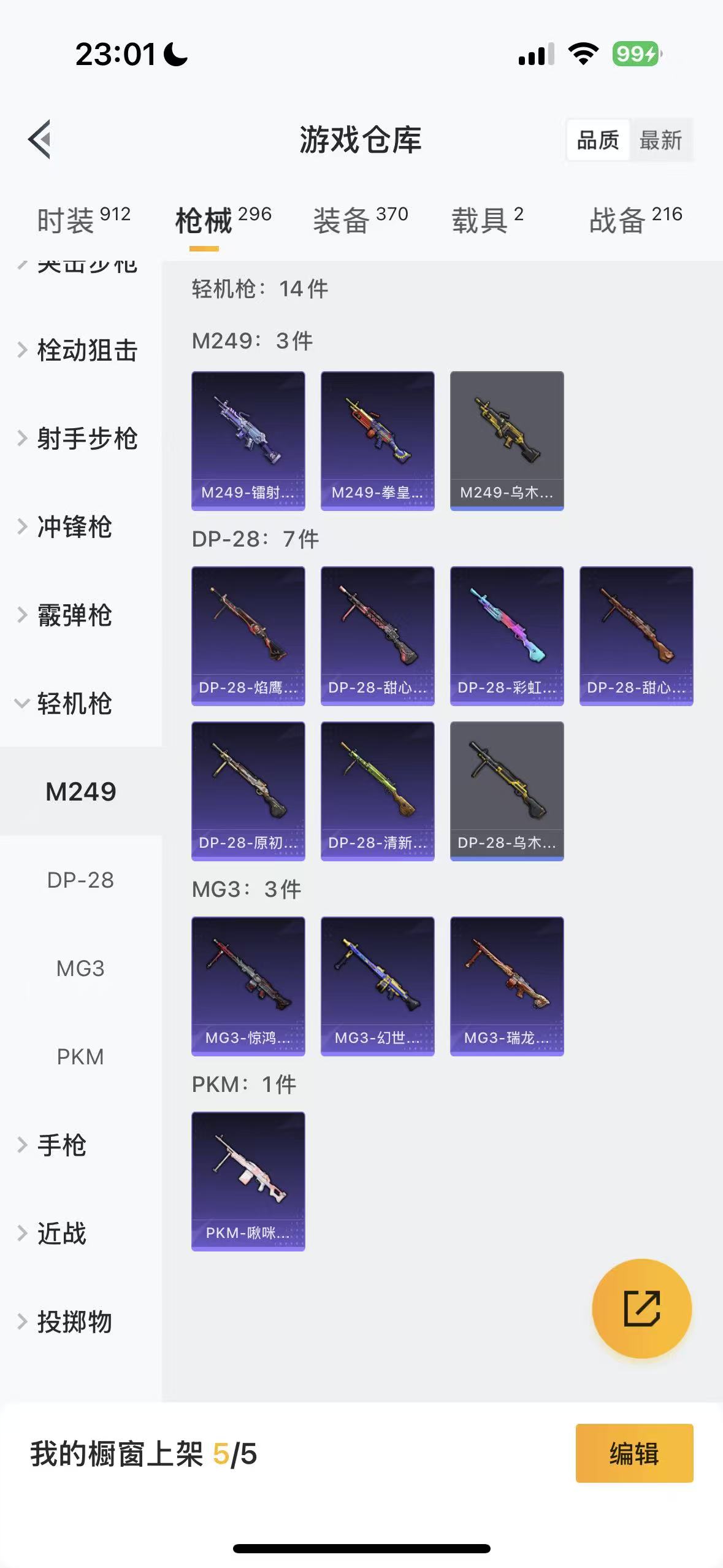The width and height of the screenshot is (723, 1568).
Task: Select MG3 in the sidebar
Action: [x=80, y=969]
